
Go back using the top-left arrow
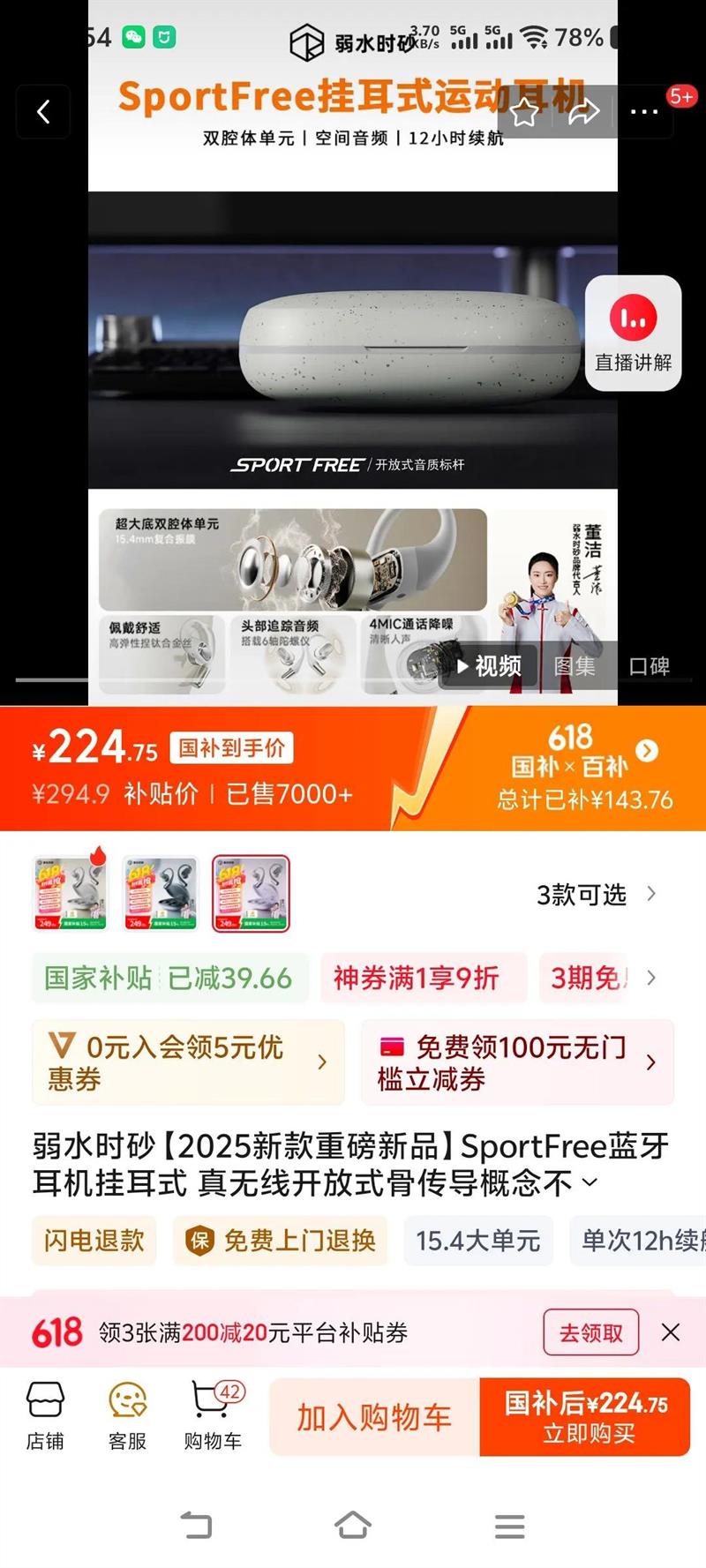[x=43, y=112]
